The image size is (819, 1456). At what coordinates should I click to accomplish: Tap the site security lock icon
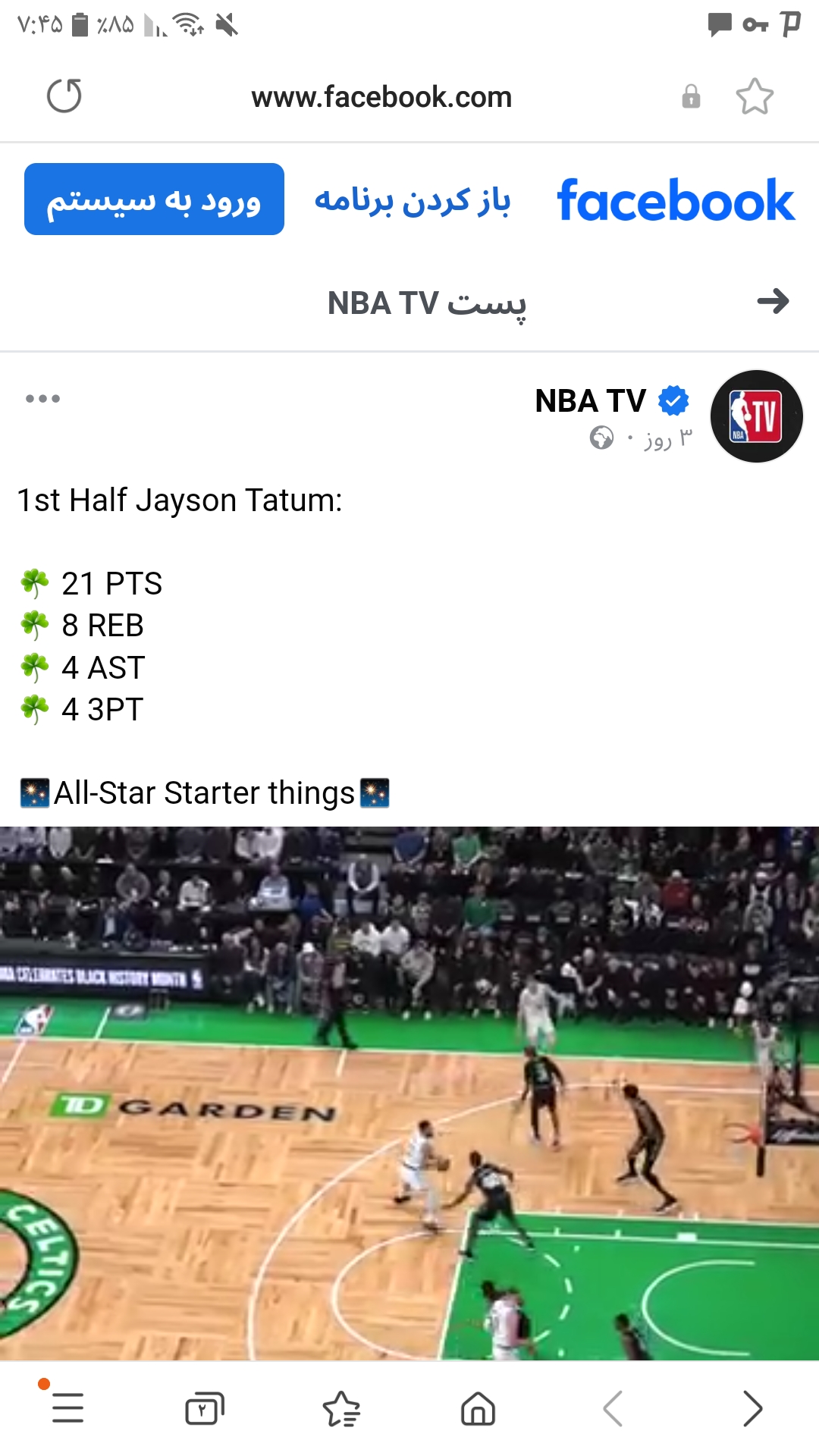coord(691,97)
